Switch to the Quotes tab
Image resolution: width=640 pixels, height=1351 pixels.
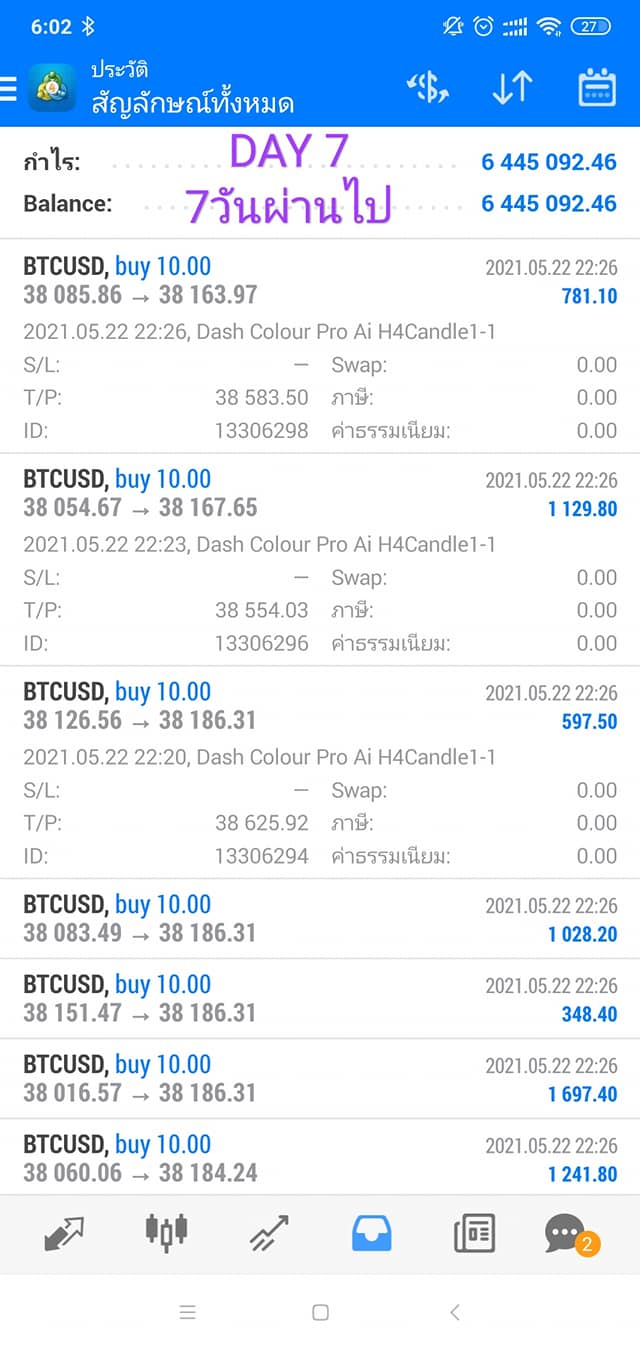click(64, 1234)
